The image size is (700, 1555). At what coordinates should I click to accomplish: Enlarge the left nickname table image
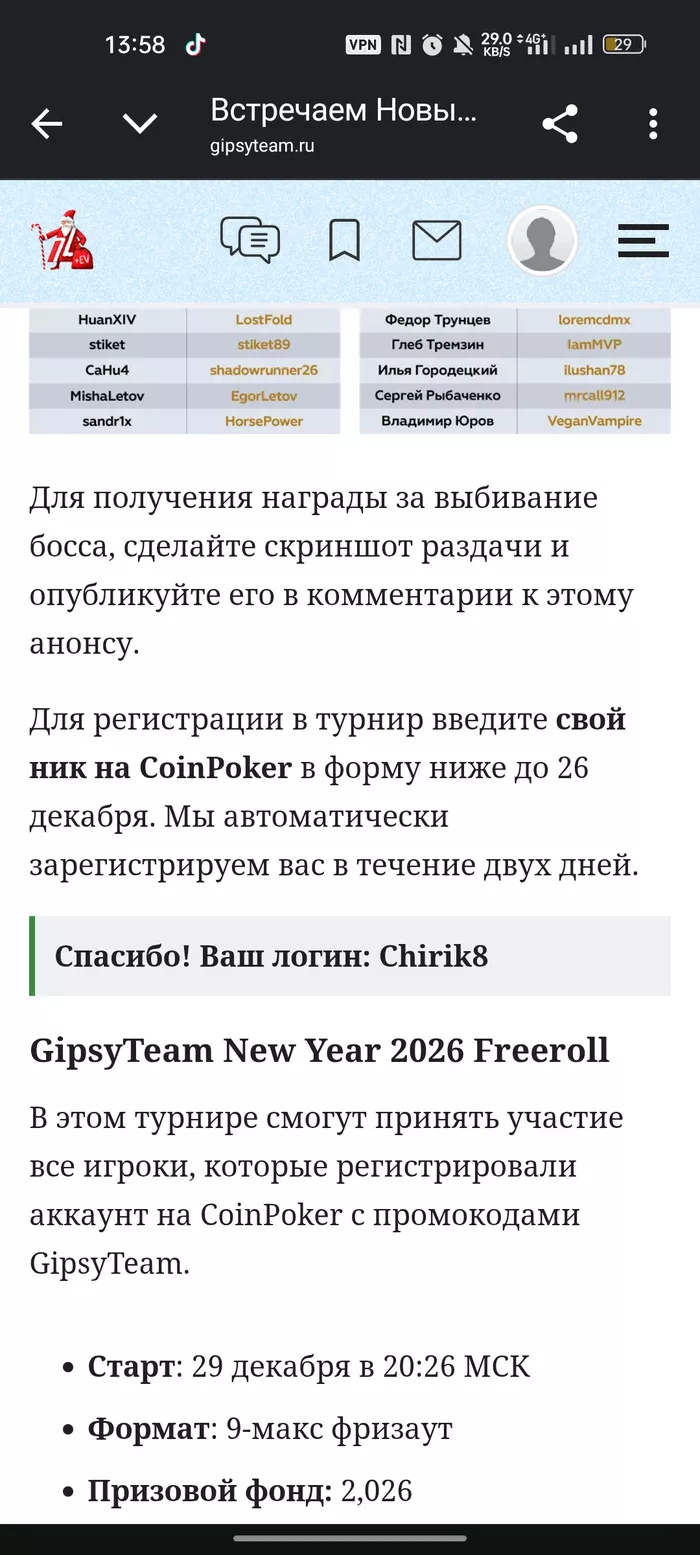[x=184, y=371]
